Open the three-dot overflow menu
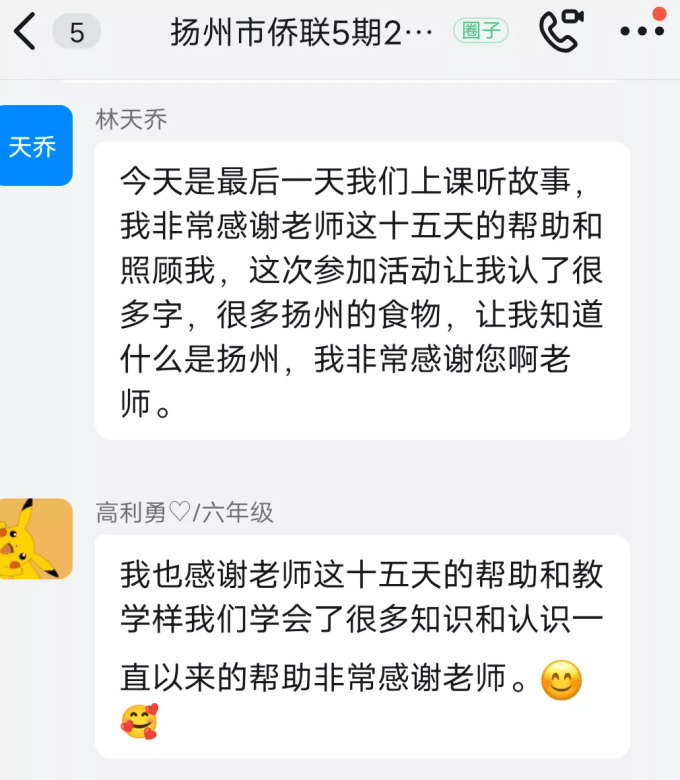The image size is (680, 780). coord(642,32)
